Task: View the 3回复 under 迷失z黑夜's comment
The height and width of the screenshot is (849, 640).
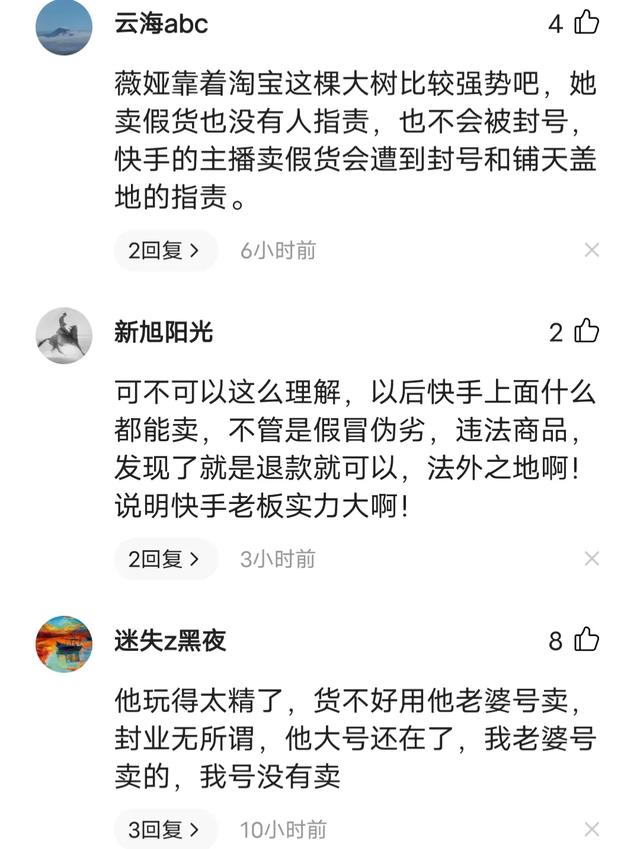Action: tap(165, 829)
